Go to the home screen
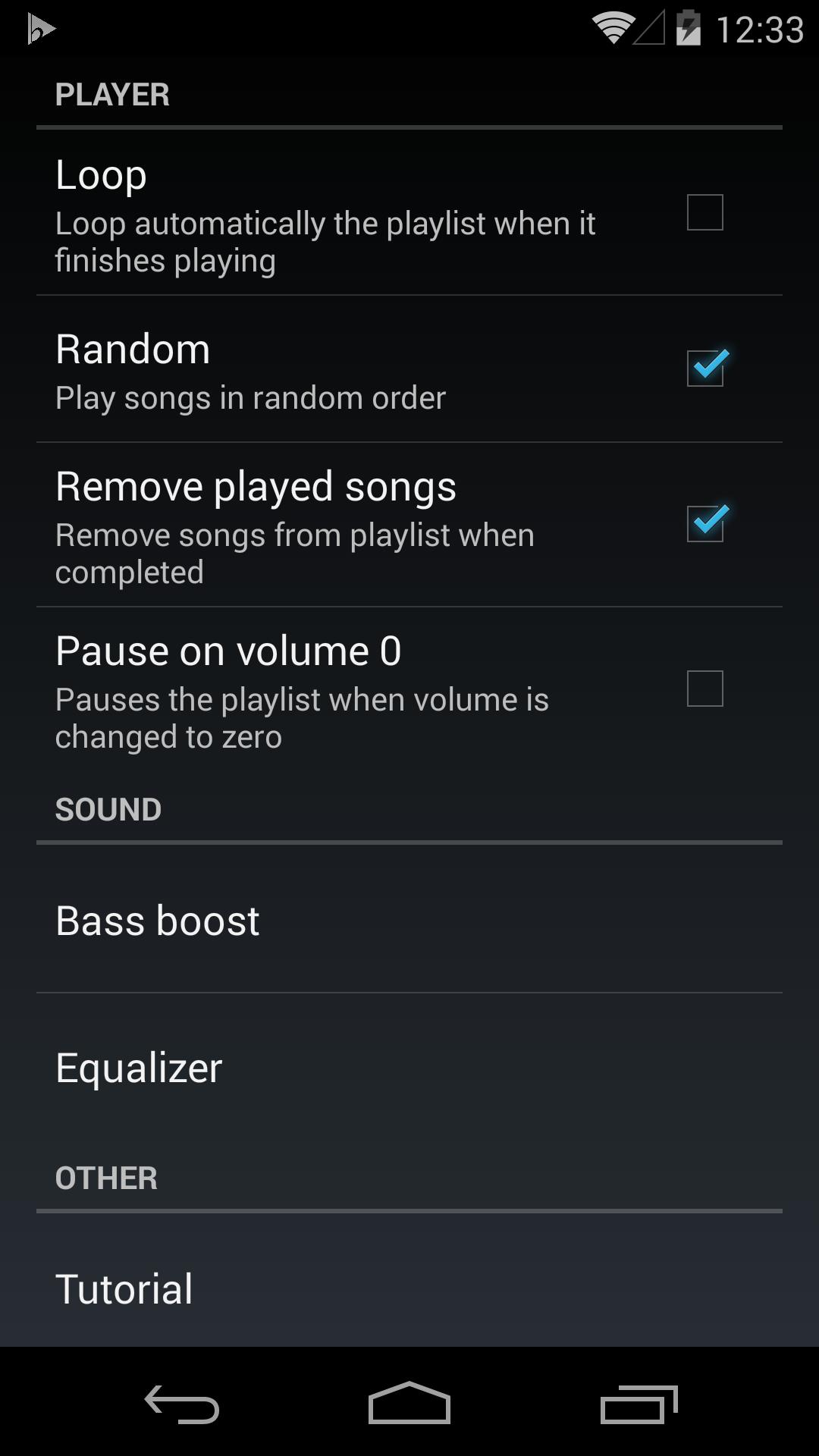Image resolution: width=819 pixels, height=1456 pixels. tap(409, 1404)
